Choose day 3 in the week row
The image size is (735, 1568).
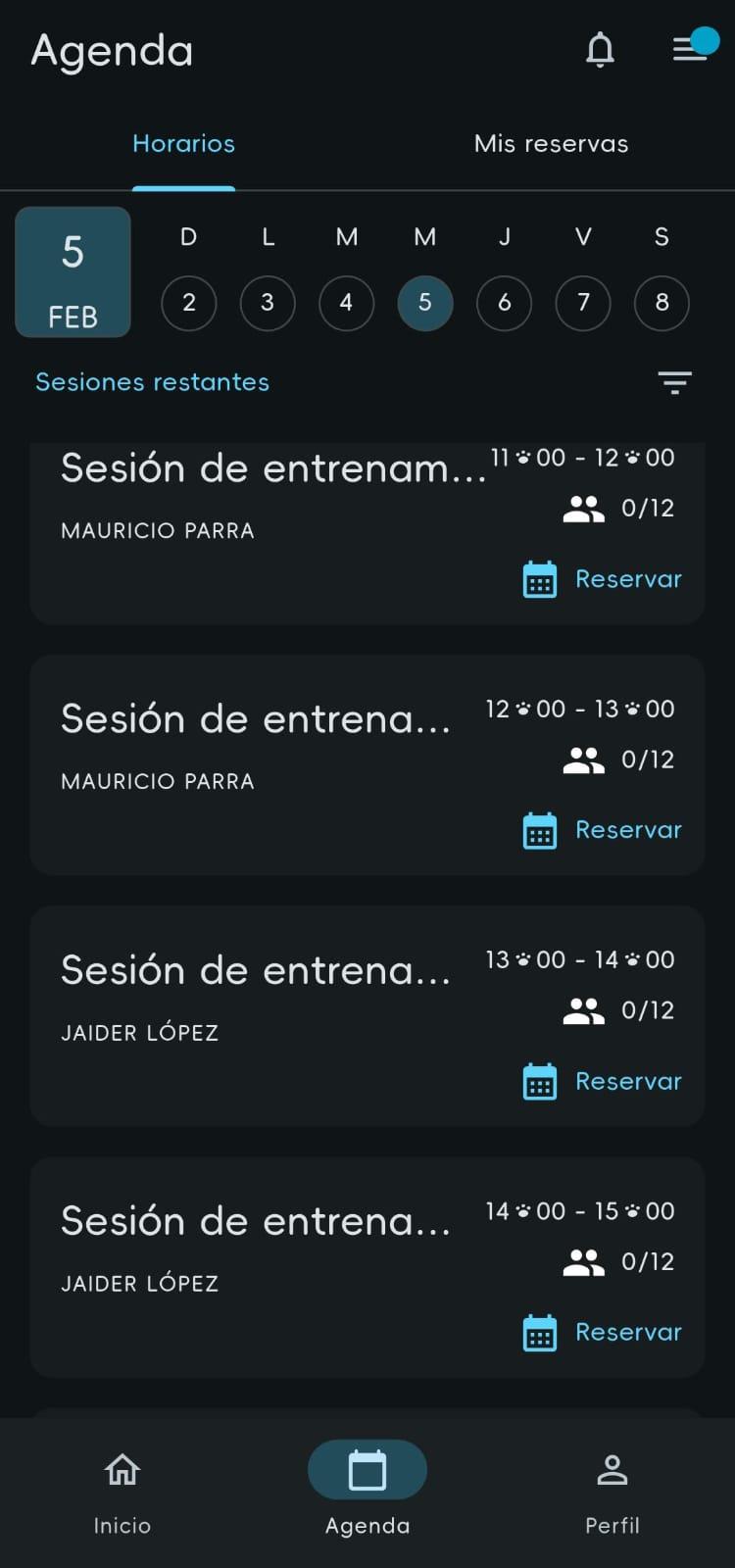tap(268, 303)
